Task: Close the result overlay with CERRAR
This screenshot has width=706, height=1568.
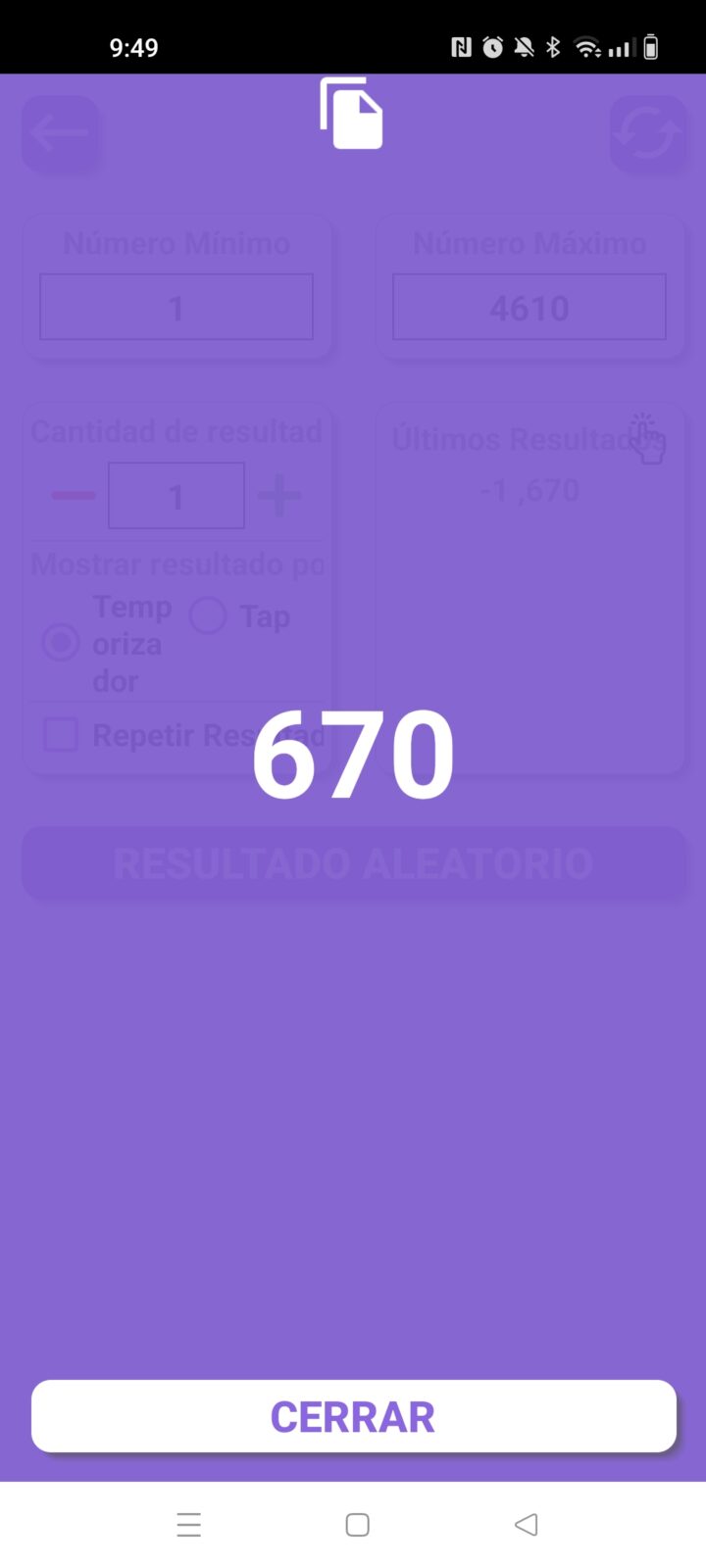Action: pyautogui.click(x=354, y=1416)
